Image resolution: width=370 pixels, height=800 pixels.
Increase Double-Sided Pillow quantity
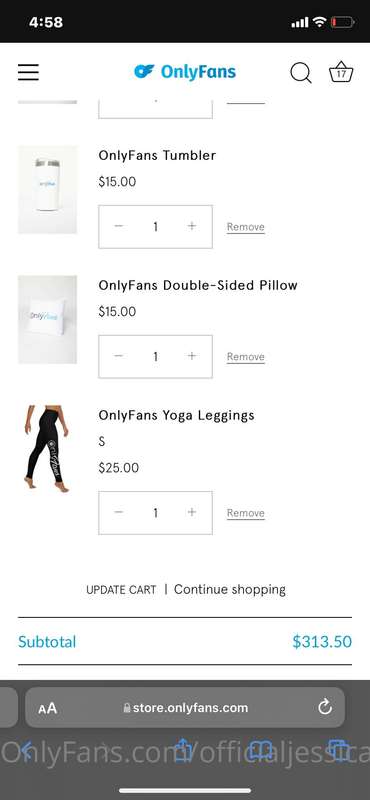[x=191, y=356]
